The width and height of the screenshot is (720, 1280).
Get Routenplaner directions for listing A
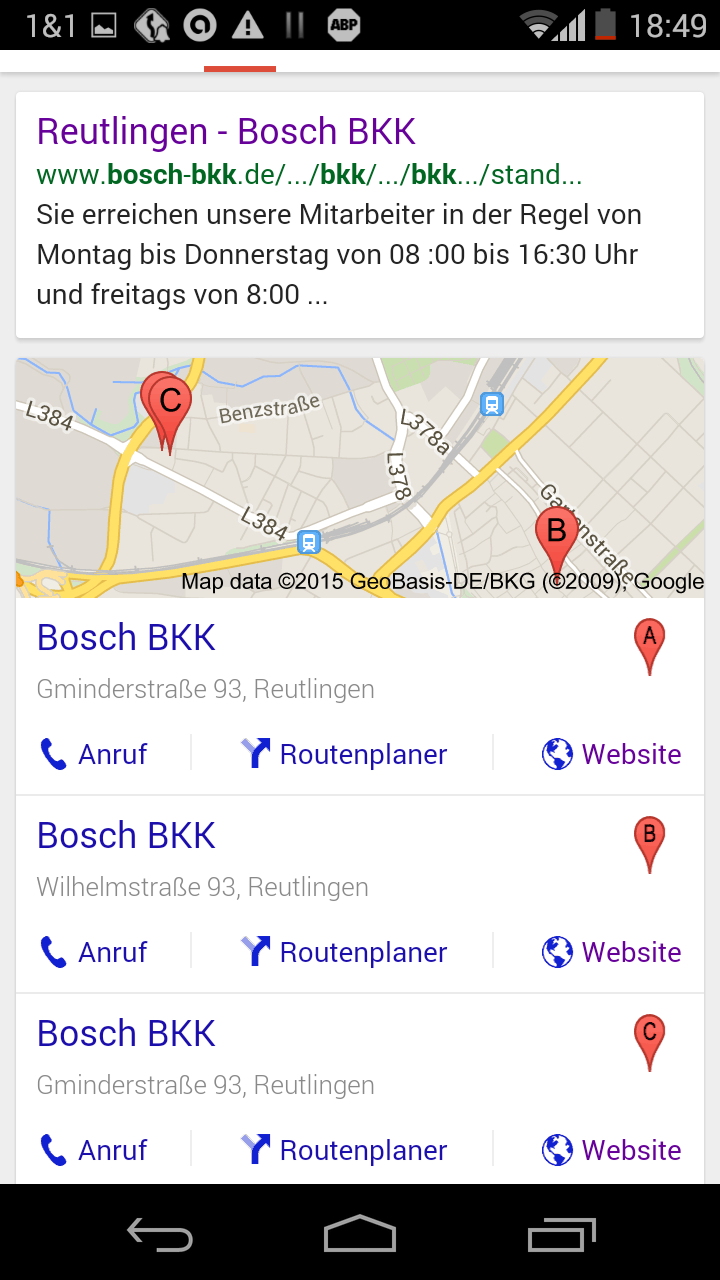click(344, 754)
